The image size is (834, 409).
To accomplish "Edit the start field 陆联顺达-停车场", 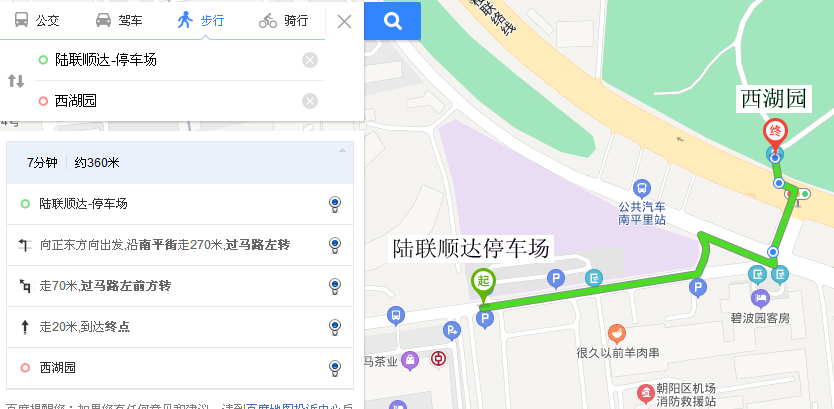I will pyautogui.click(x=165, y=60).
